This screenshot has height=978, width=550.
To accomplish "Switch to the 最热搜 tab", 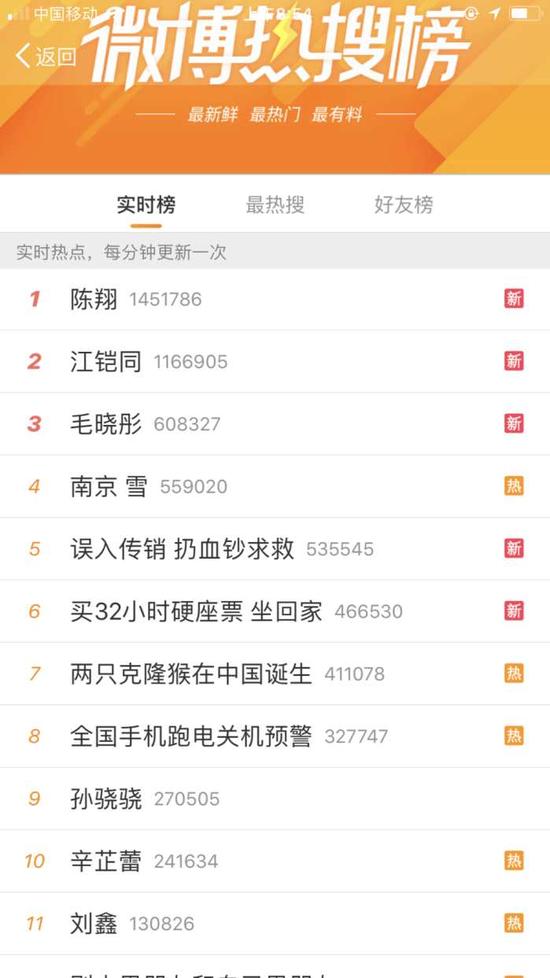I will pos(275,205).
